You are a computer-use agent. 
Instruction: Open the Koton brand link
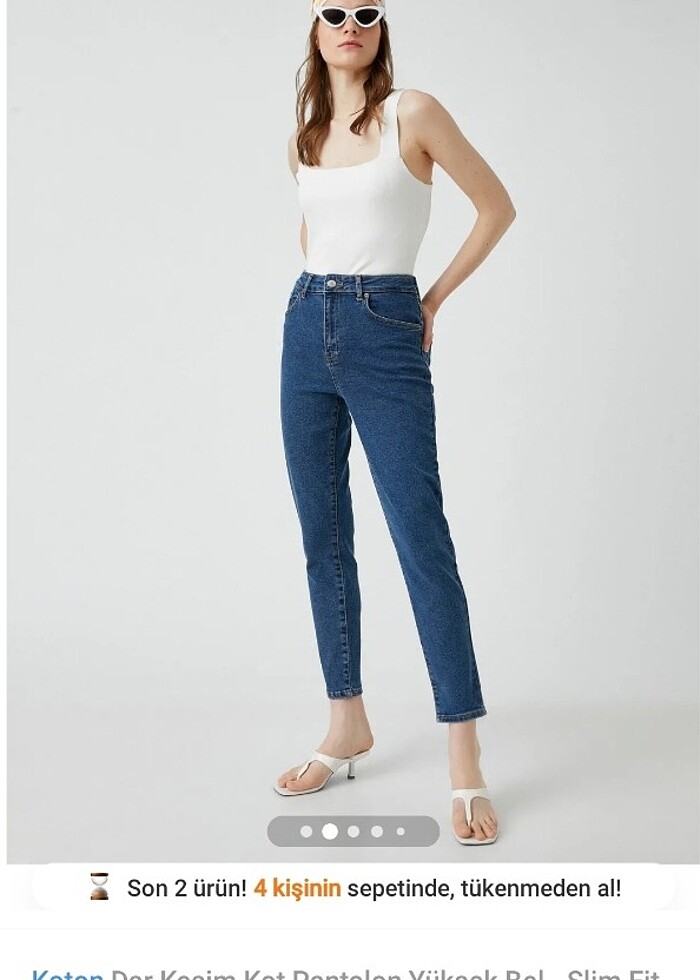pos(67,973)
